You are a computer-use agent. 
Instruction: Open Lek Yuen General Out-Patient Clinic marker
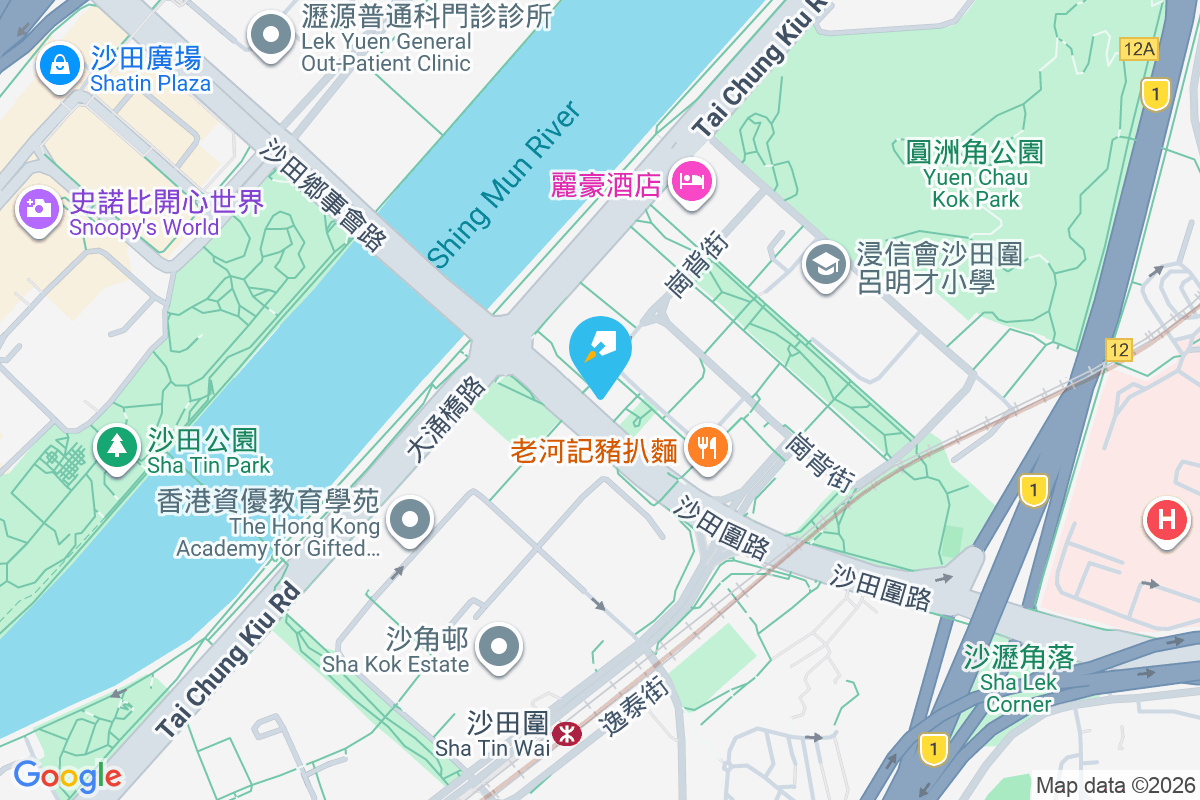tap(270, 38)
